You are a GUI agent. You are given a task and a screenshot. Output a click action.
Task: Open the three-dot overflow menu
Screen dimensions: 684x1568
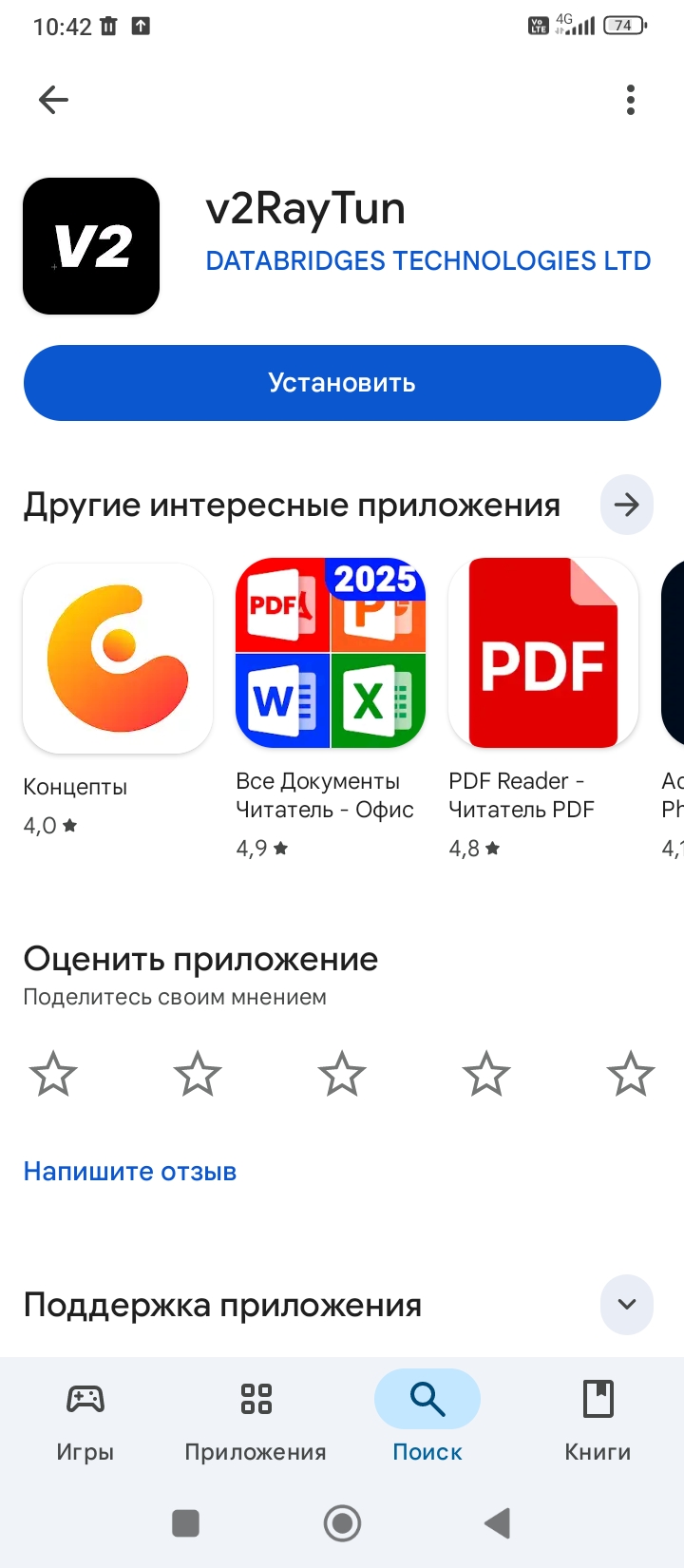click(x=631, y=100)
